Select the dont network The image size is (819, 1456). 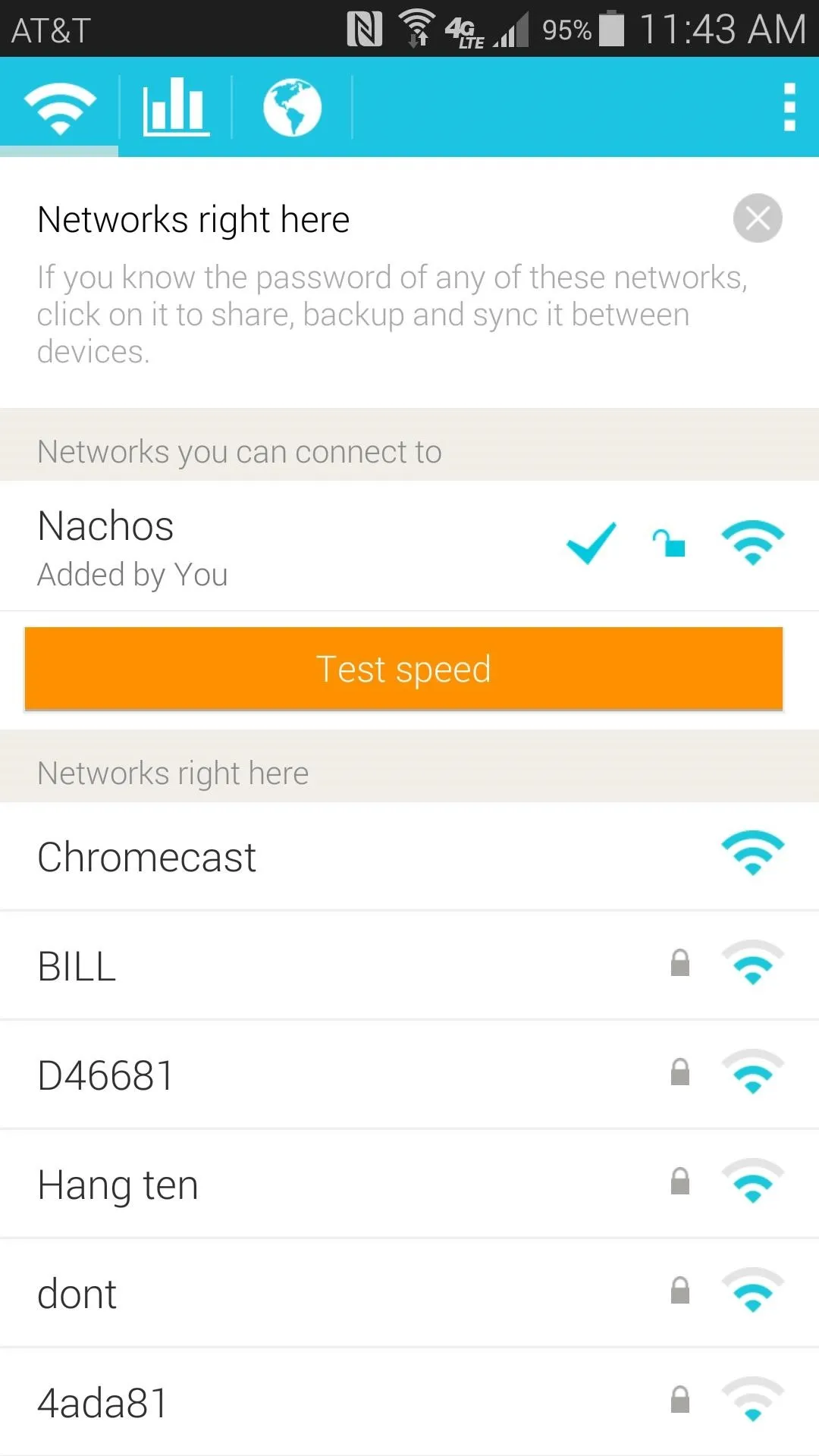click(x=409, y=1294)
